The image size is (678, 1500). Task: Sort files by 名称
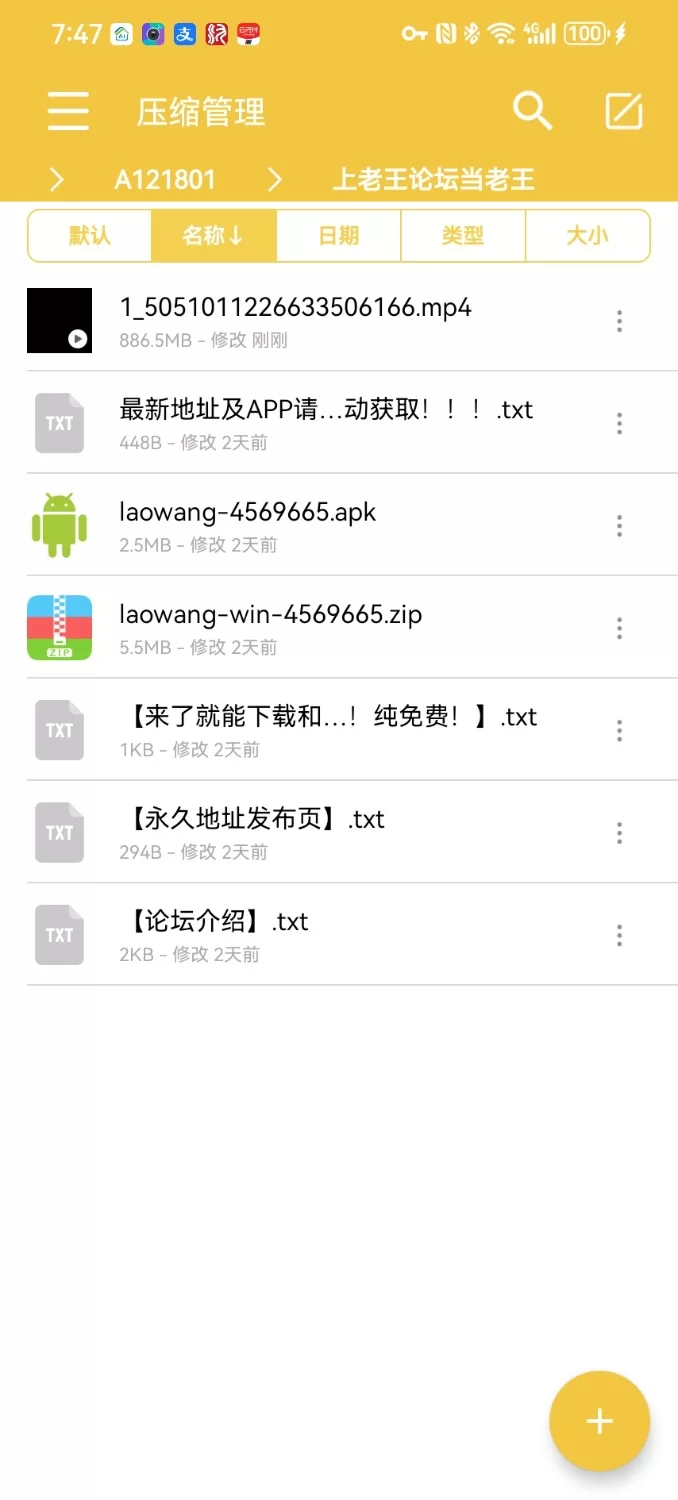click(x=213, y=236)
